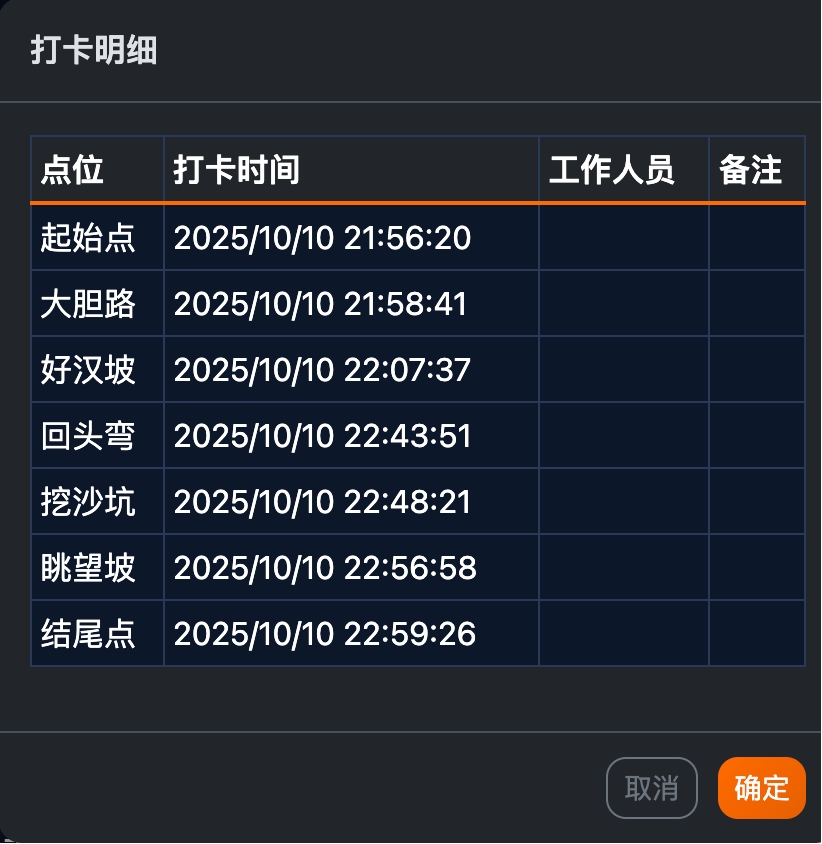The image size is (822, 844).
Task: Select the 结尾点 checkpoint row
Action: tap(96, 634)
